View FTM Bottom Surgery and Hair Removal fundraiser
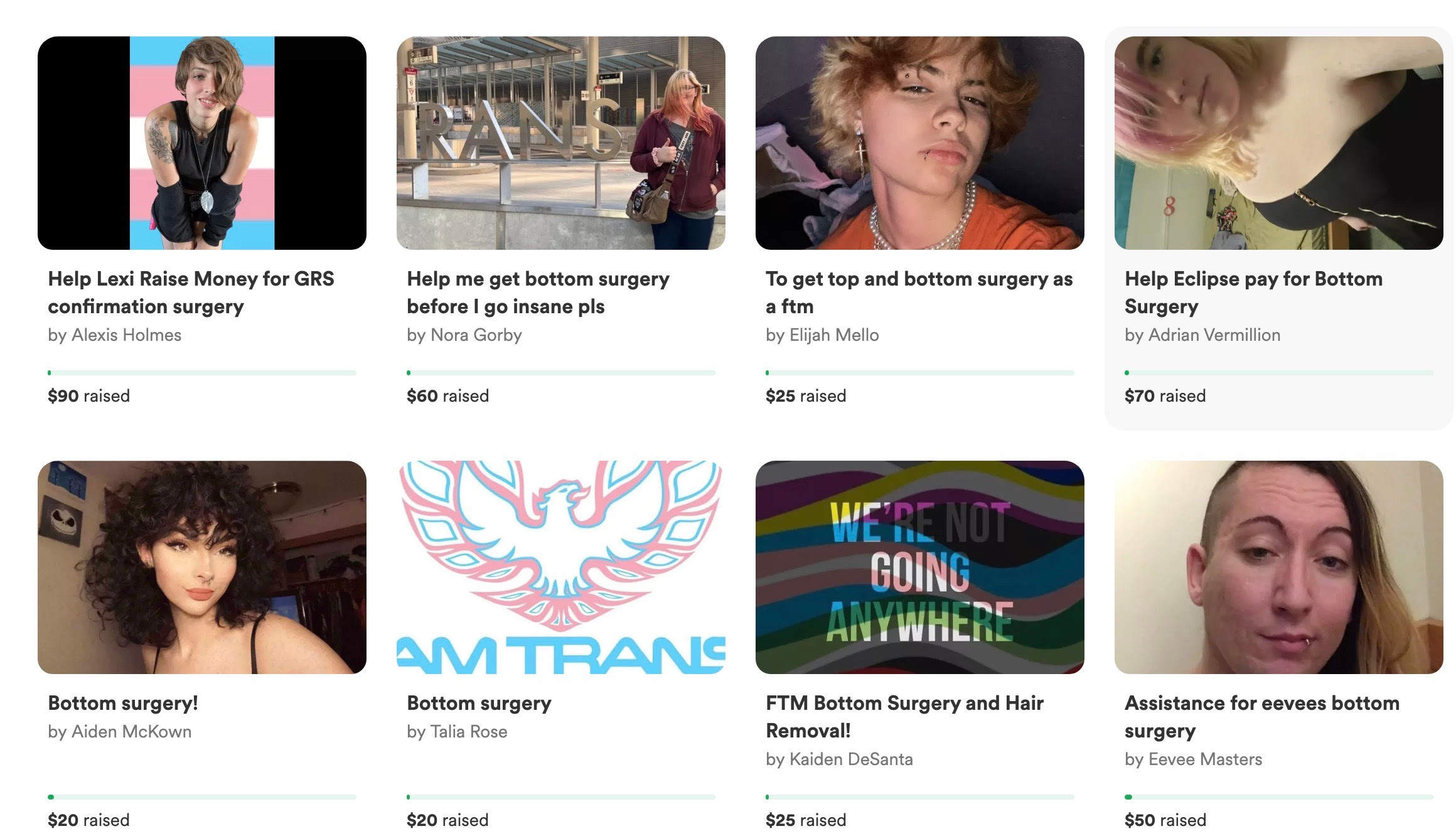This screenshot has height=836, width=1456. click(x=904, y=716)
